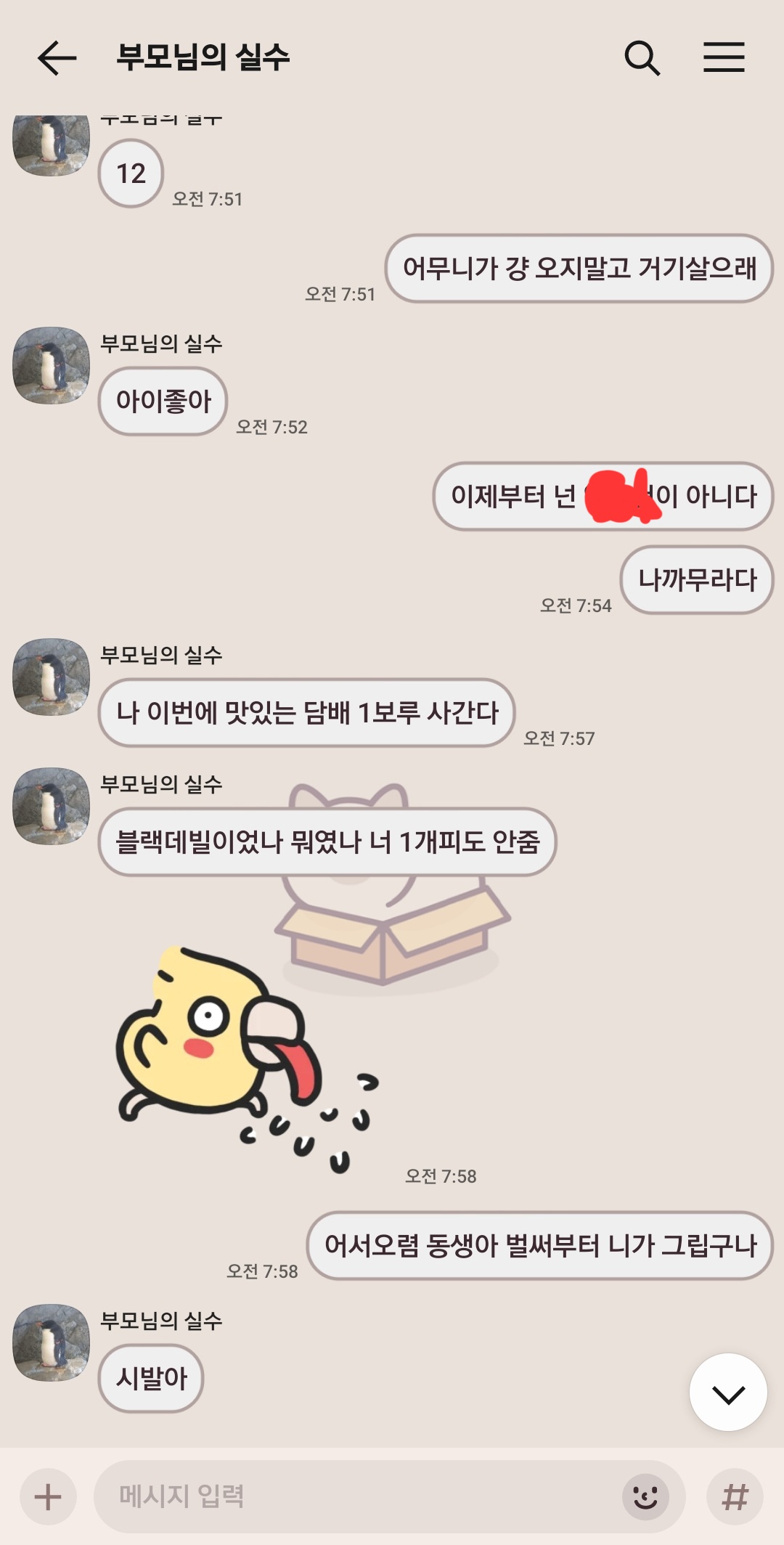Viewport: 784px width, 1545px height.
Task: Open the plus attachment menu
Action: tap(48, 1496)
